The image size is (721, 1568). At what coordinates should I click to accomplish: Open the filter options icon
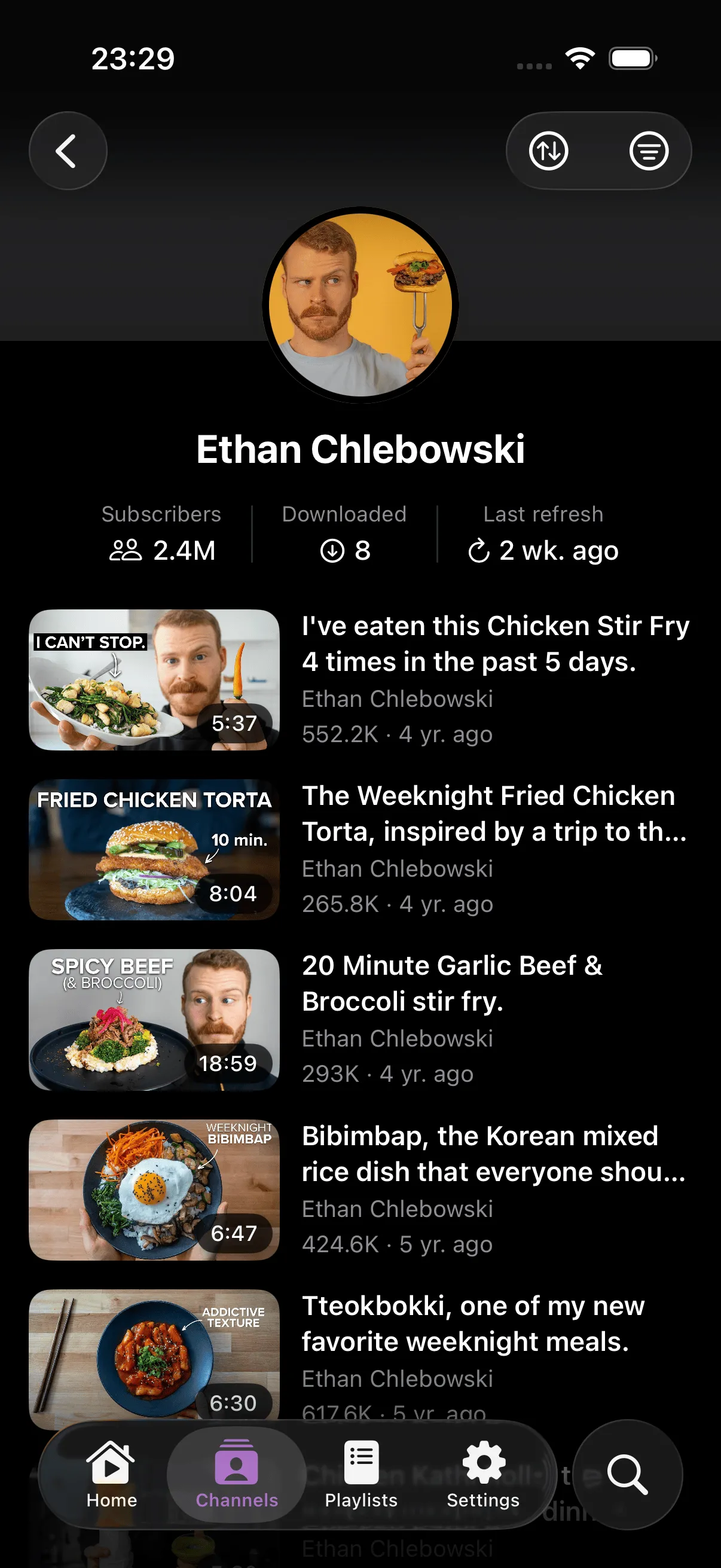pos(649,151)
